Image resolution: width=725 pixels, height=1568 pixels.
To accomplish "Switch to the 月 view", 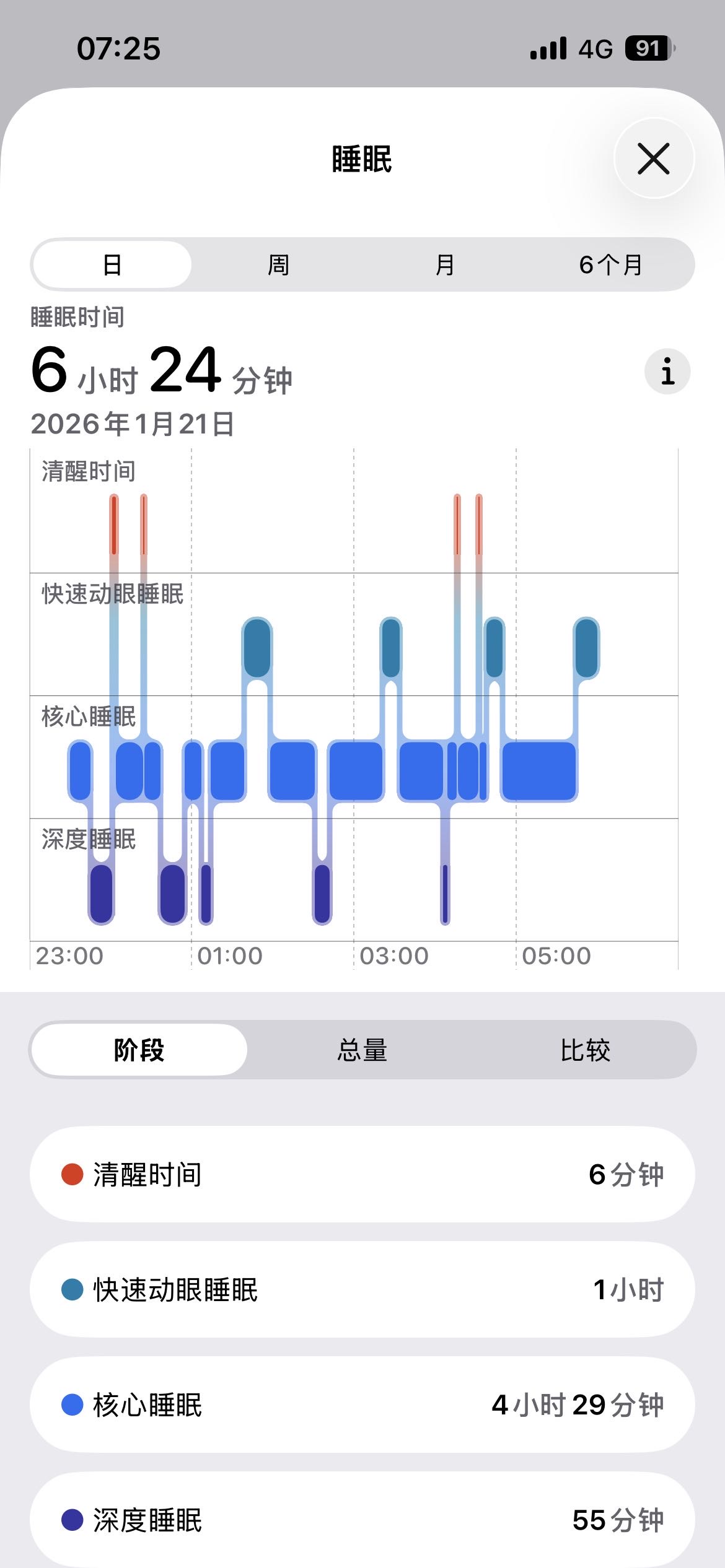I will pos(445,265).
